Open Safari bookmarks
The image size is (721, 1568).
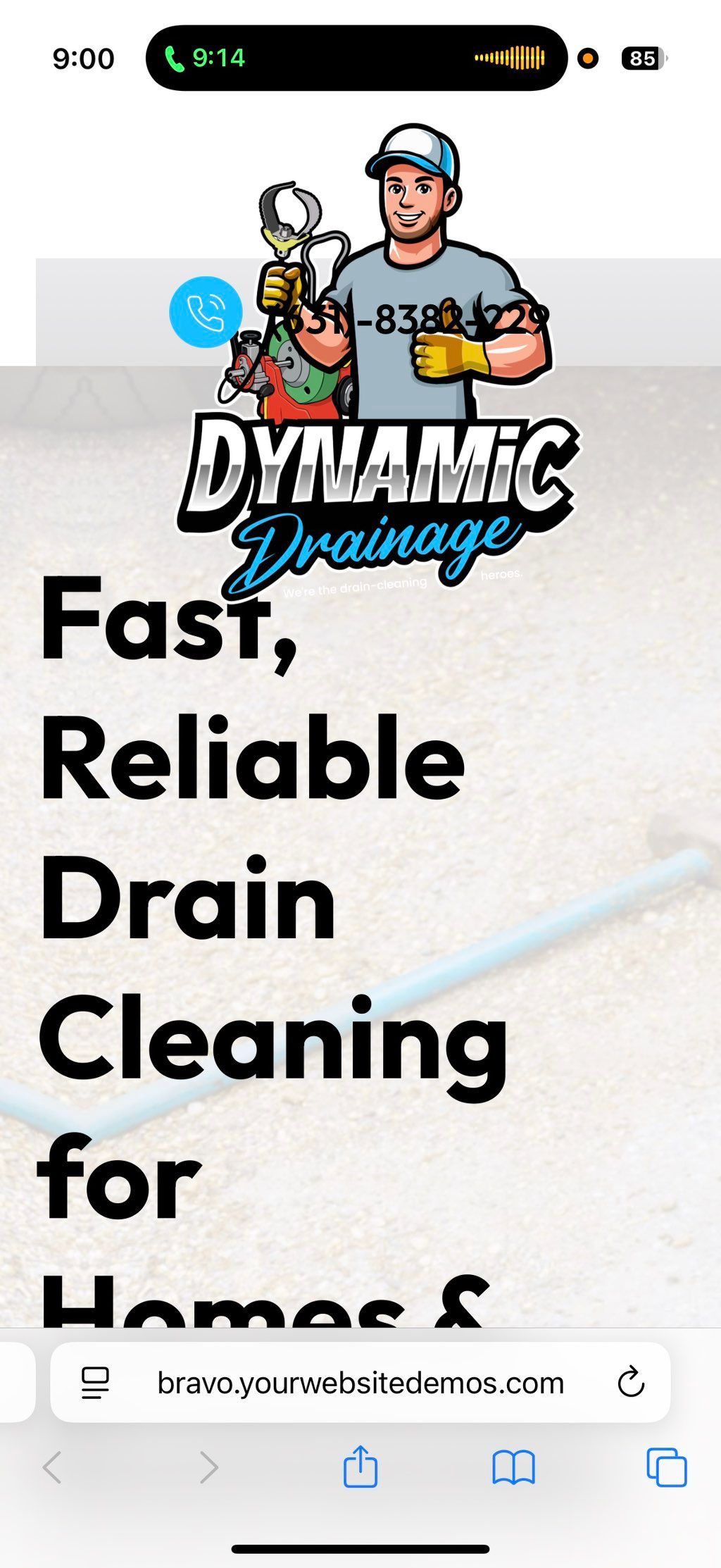pos(513,1468)
